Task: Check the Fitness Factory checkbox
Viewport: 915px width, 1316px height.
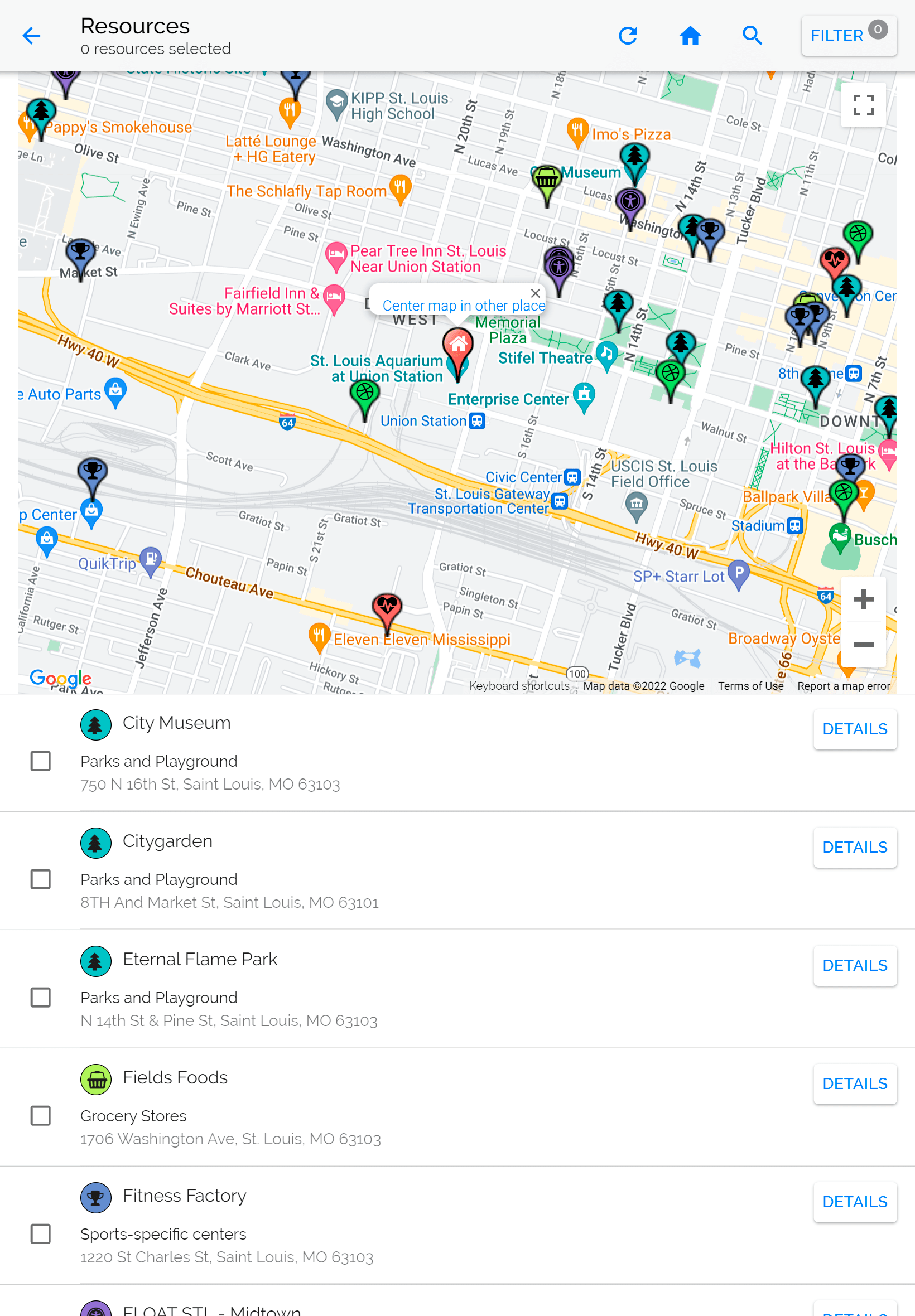Action: point(40,1233)
